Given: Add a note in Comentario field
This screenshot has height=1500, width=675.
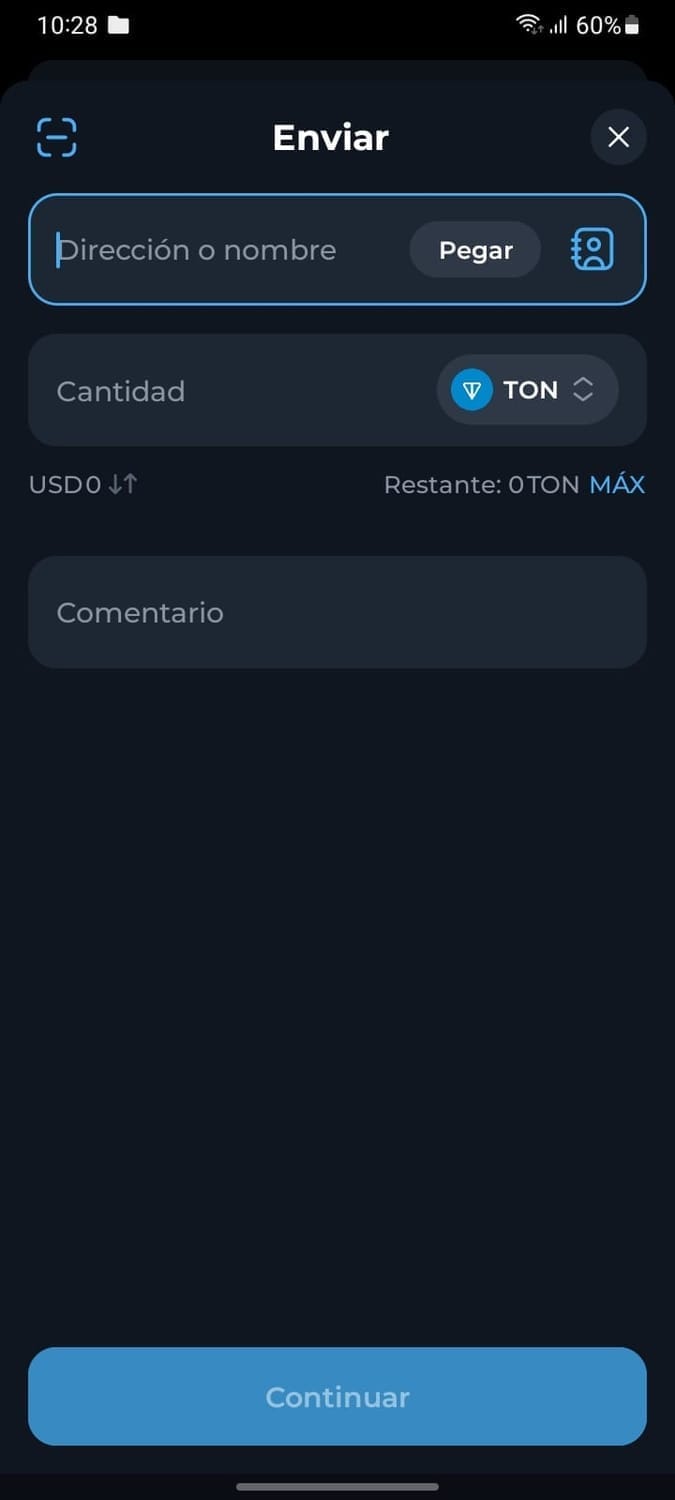Looking at the screenshot, I should pyautogui.click(x=337, y=612).
